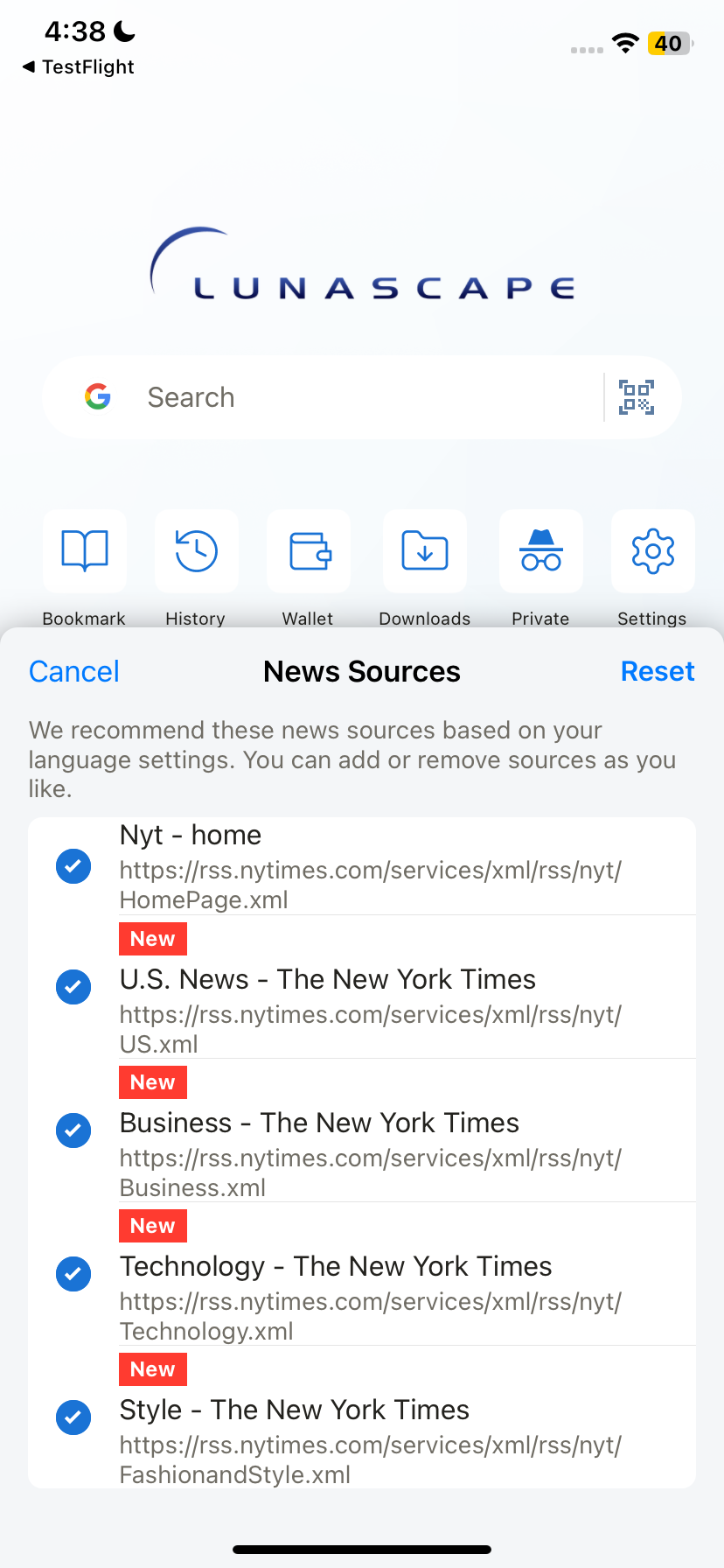Uncheck Business - The New York Times
This screenshot has height=1568, width=724.
coord(73,1130)
